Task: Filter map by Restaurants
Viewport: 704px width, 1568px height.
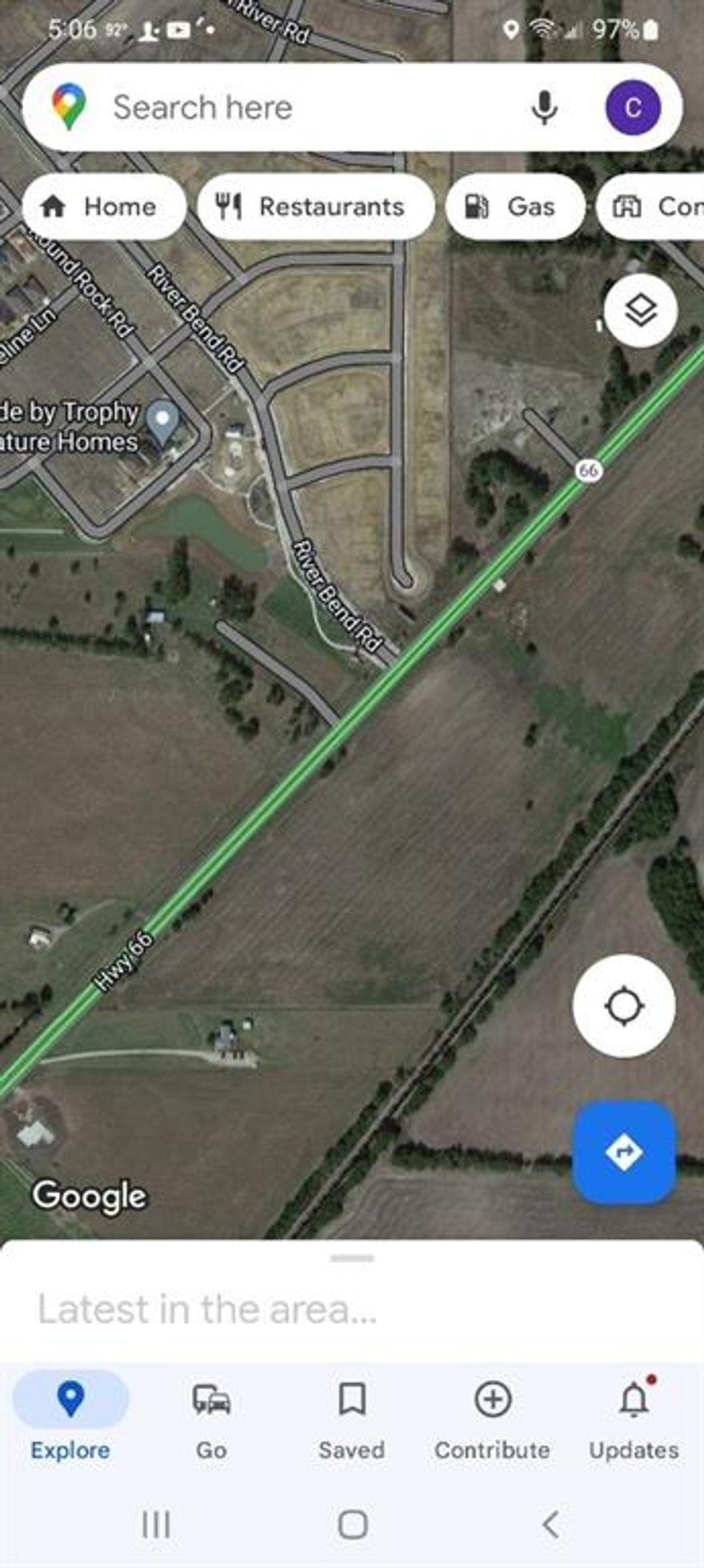Action: [315, 207]
